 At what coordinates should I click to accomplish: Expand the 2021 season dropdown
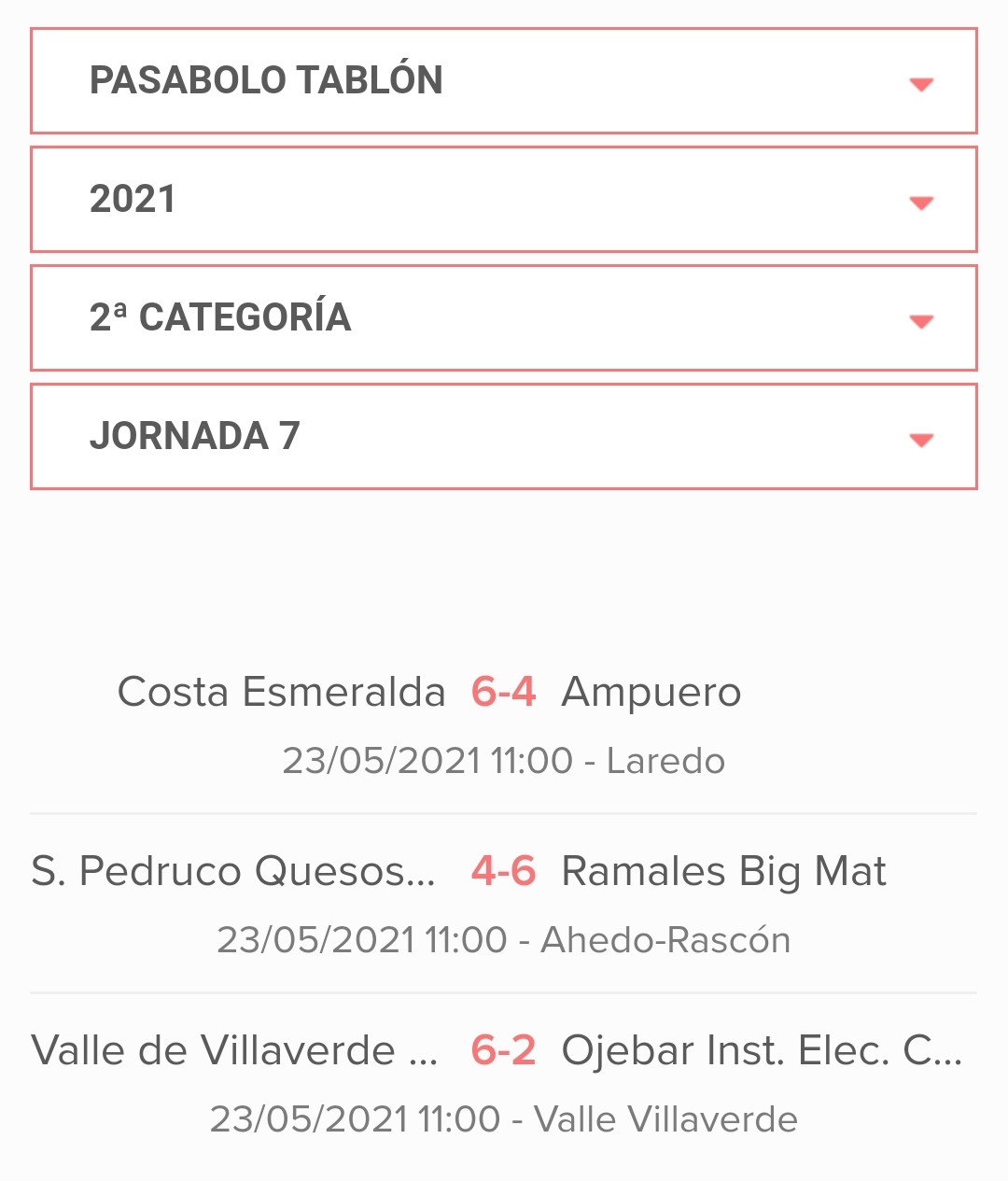coord(504,200)
